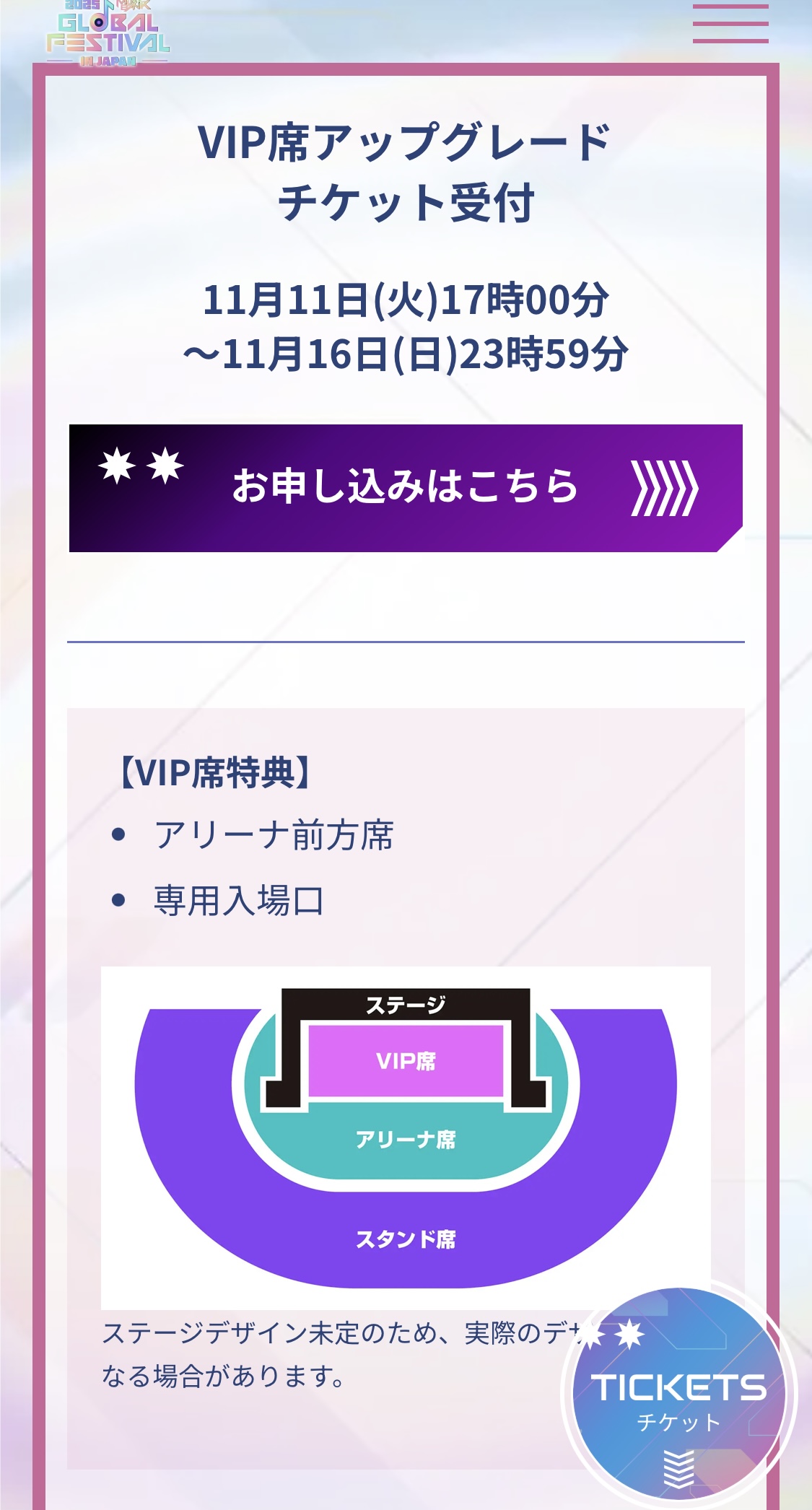The image size is (812, 1510).
Task: Tap the Global Festival logo
Action: click(x=108, y=33)
